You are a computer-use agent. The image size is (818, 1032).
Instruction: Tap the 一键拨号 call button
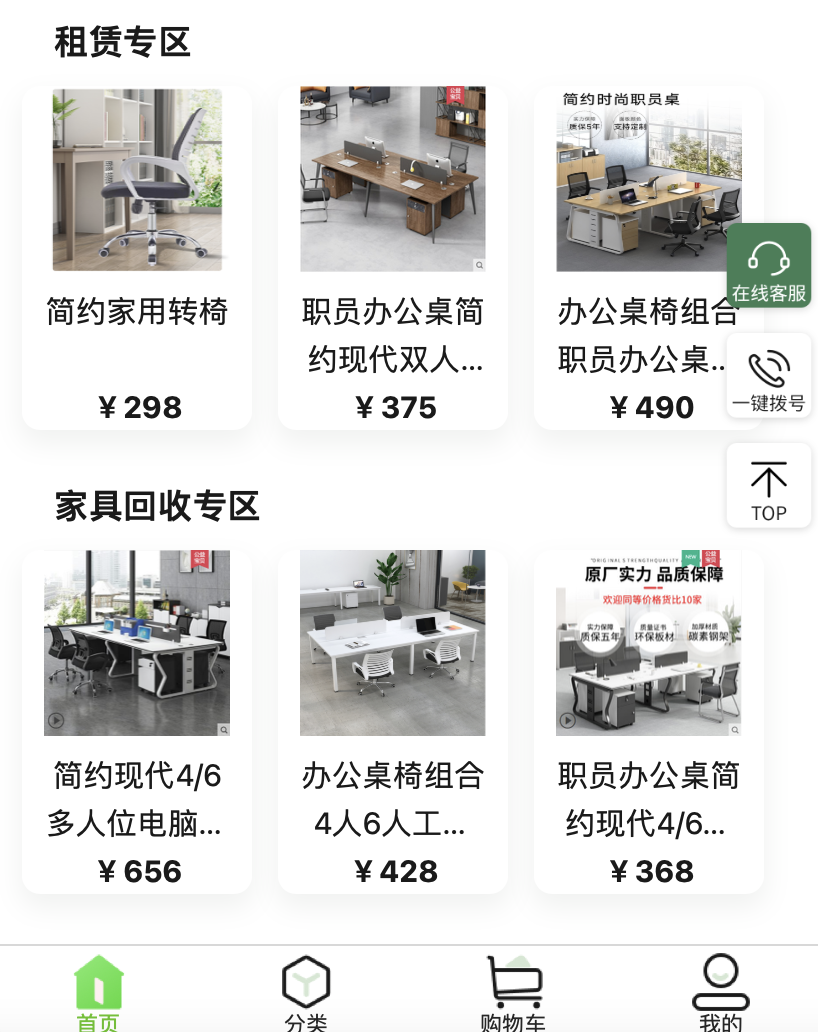point(768,377)
